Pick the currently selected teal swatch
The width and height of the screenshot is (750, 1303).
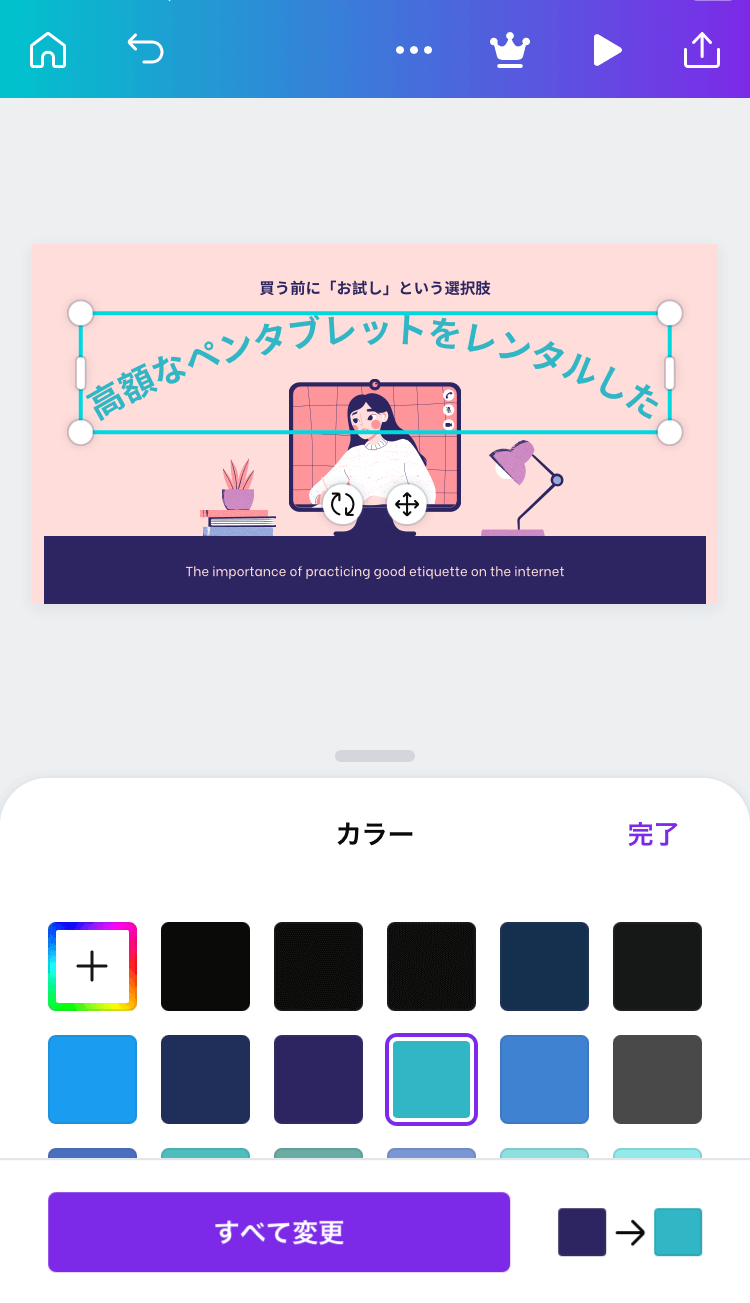(x=431, y=1079)
